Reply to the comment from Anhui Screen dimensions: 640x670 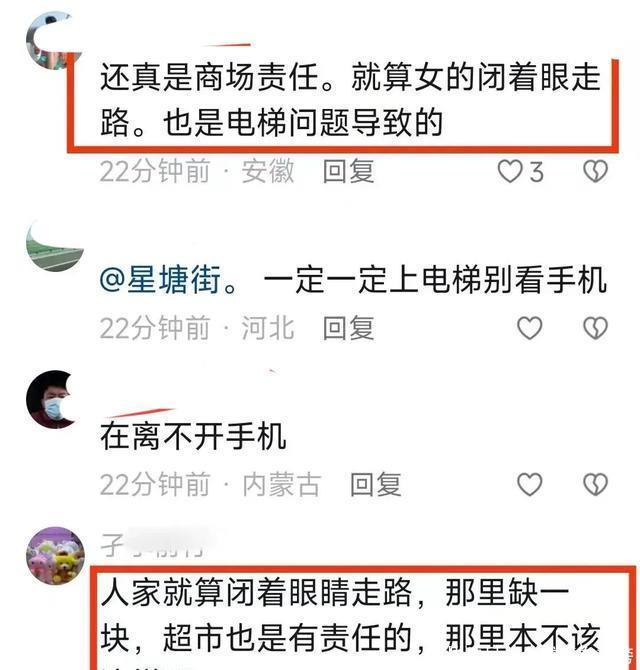click(x=347, y=171)
